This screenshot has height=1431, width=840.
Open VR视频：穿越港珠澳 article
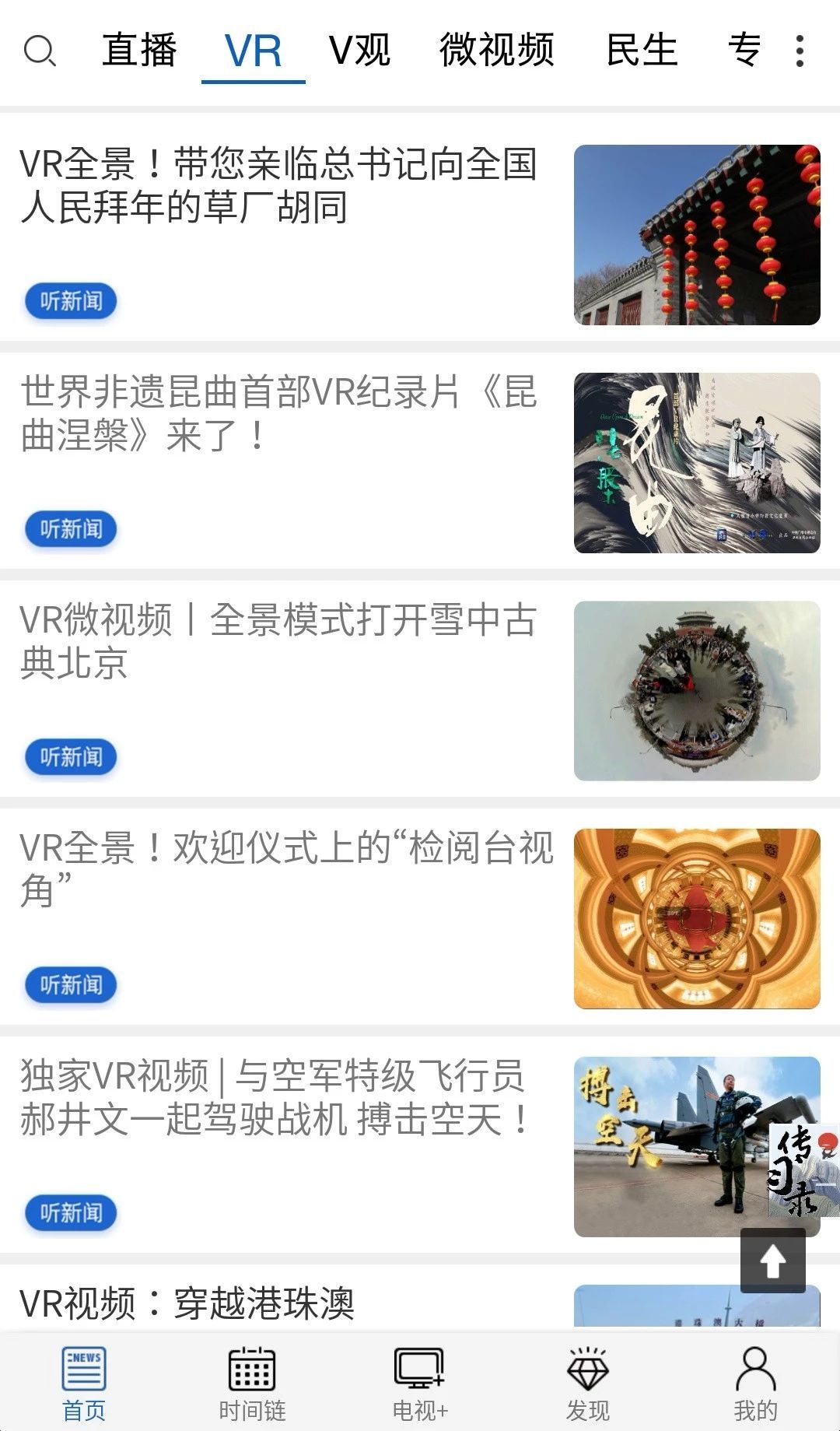[x=187, y=1303]
